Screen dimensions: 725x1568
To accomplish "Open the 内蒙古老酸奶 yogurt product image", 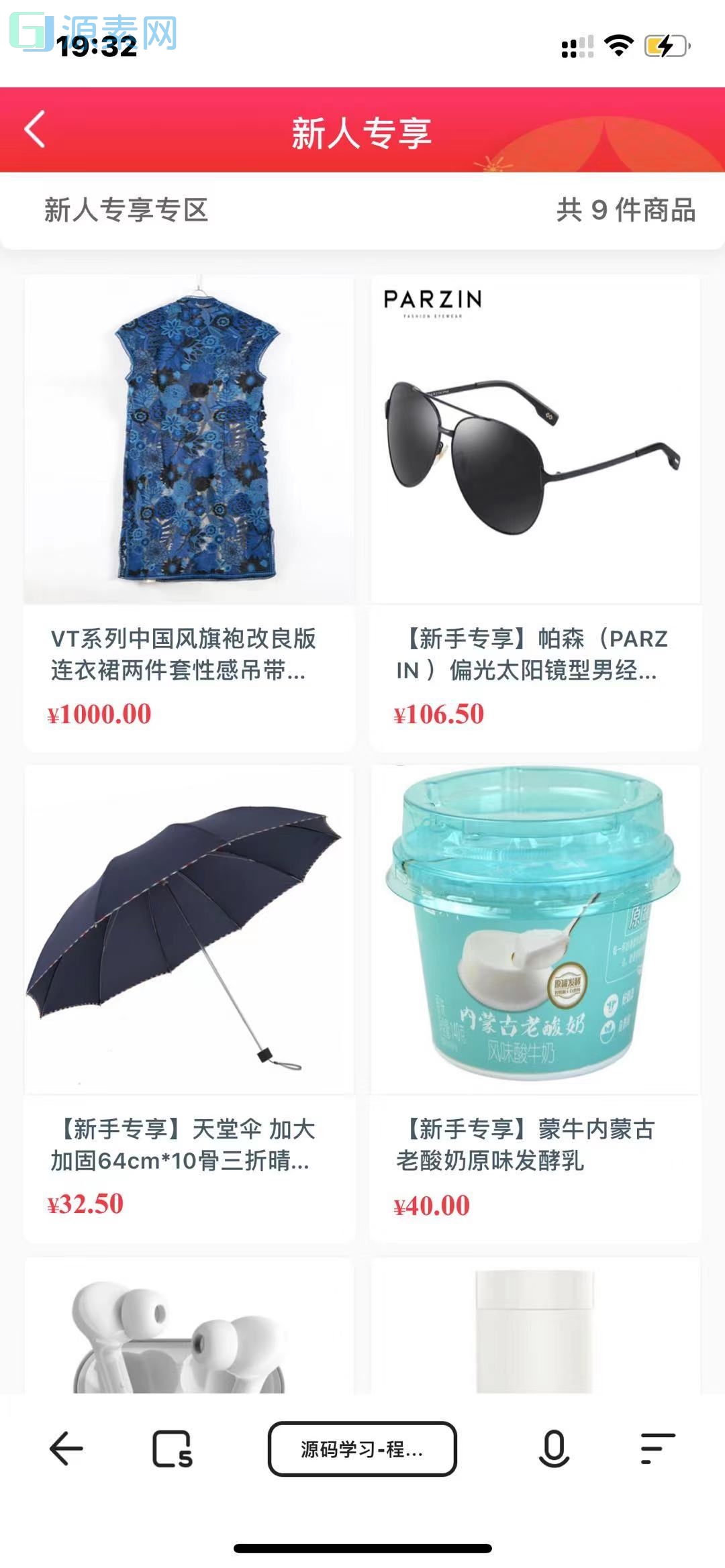I will tap(536, 926).
